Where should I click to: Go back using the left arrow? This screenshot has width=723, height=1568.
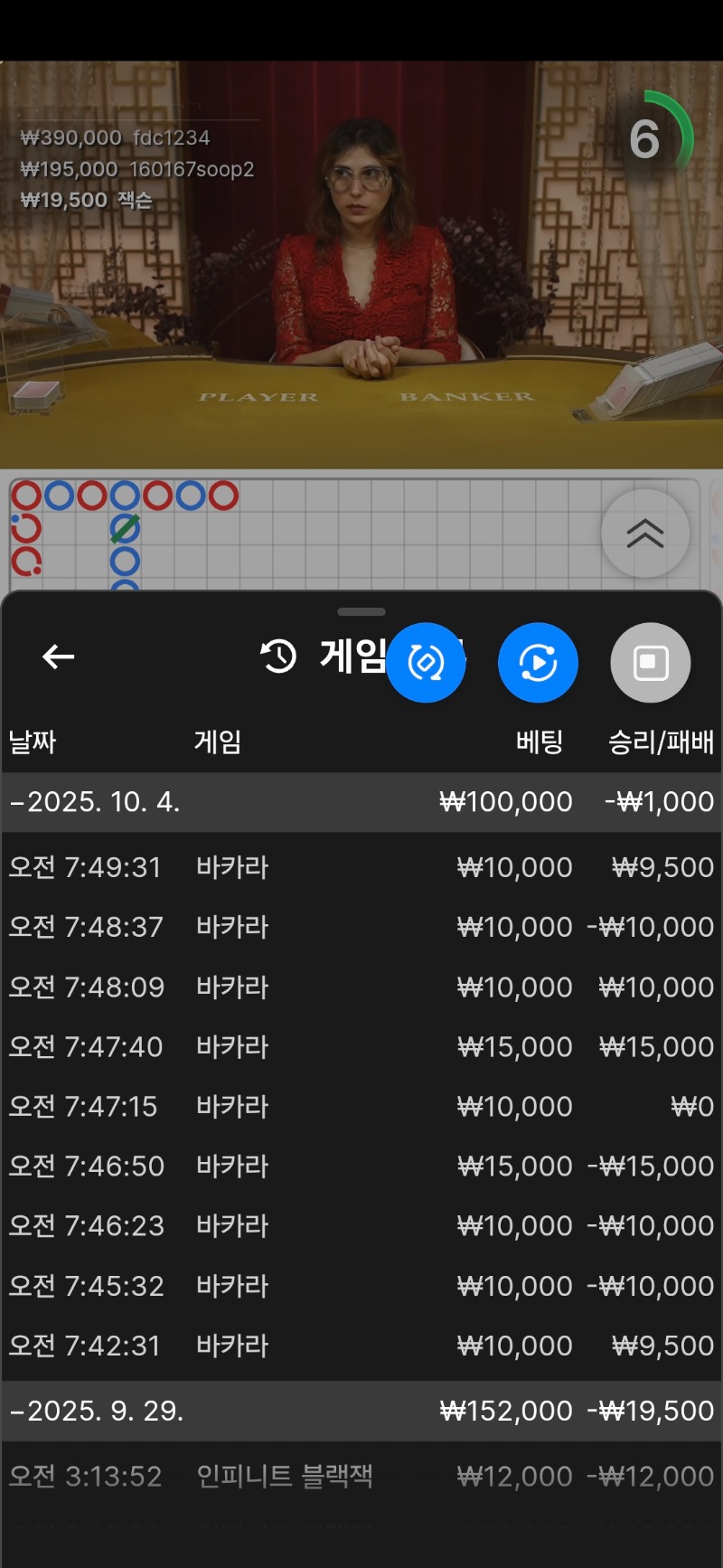[59, 657]
